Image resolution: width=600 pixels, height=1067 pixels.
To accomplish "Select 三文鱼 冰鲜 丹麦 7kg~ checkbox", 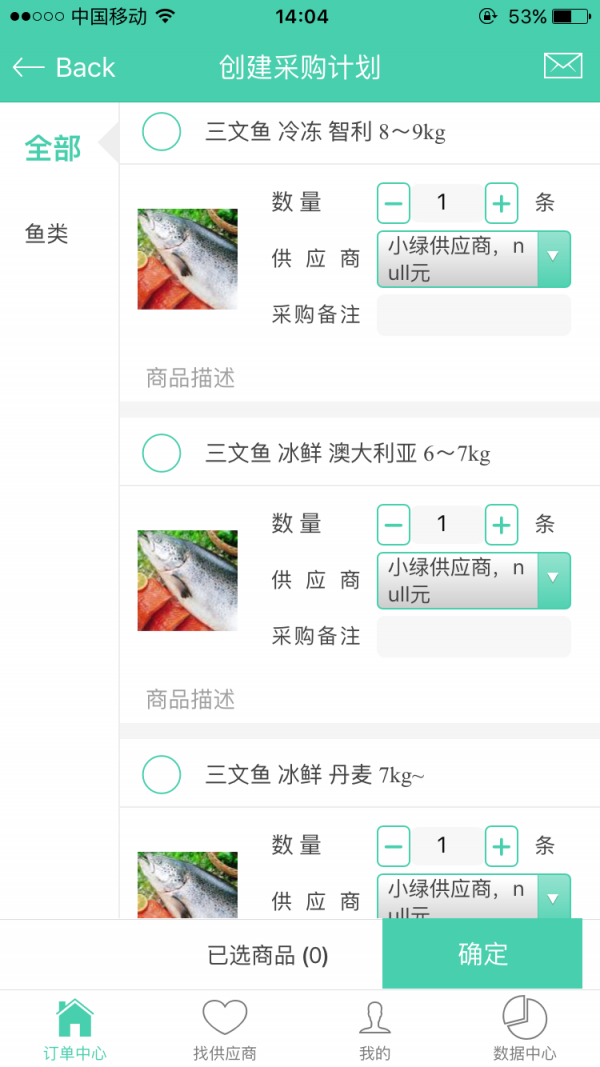I will click(161, 774).
